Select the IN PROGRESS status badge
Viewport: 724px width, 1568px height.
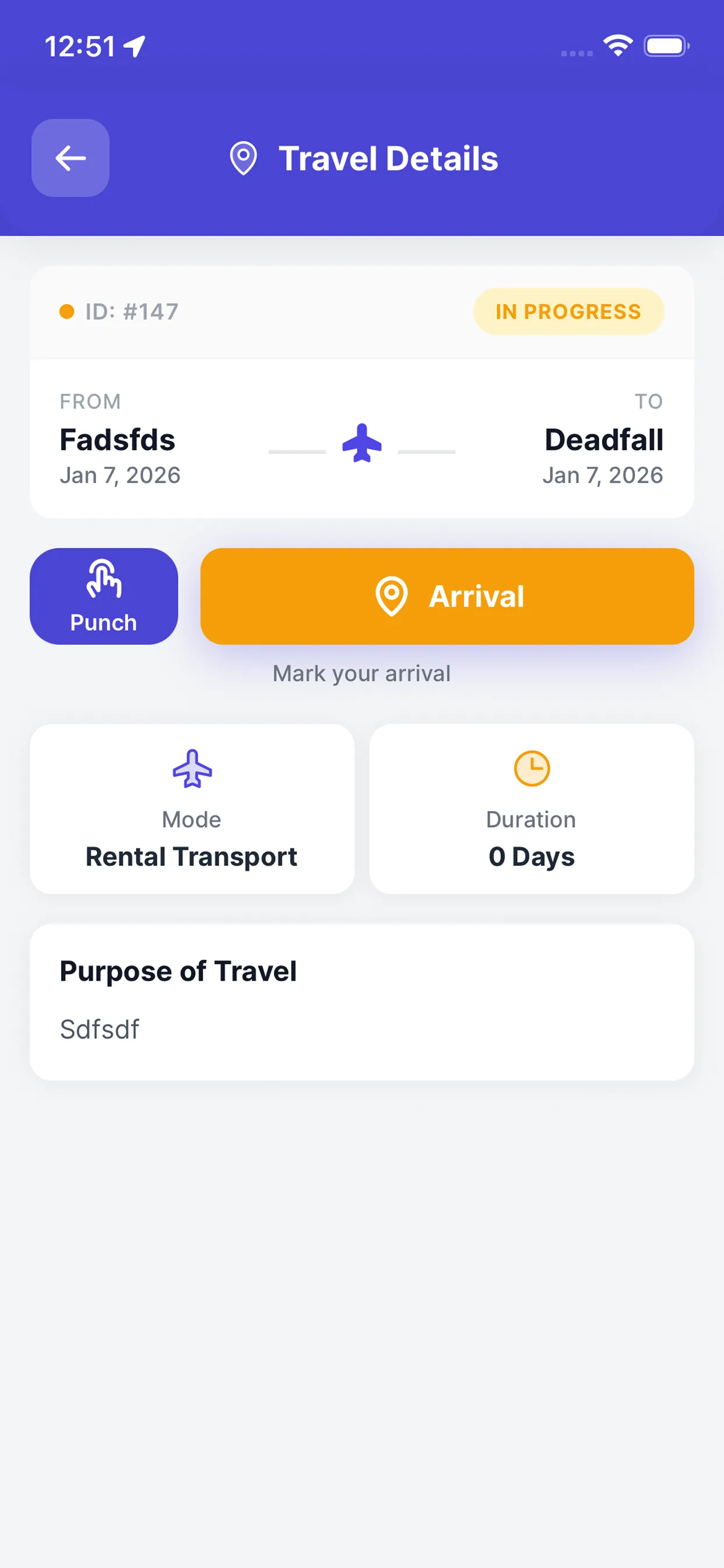click(x=568, y=311)
